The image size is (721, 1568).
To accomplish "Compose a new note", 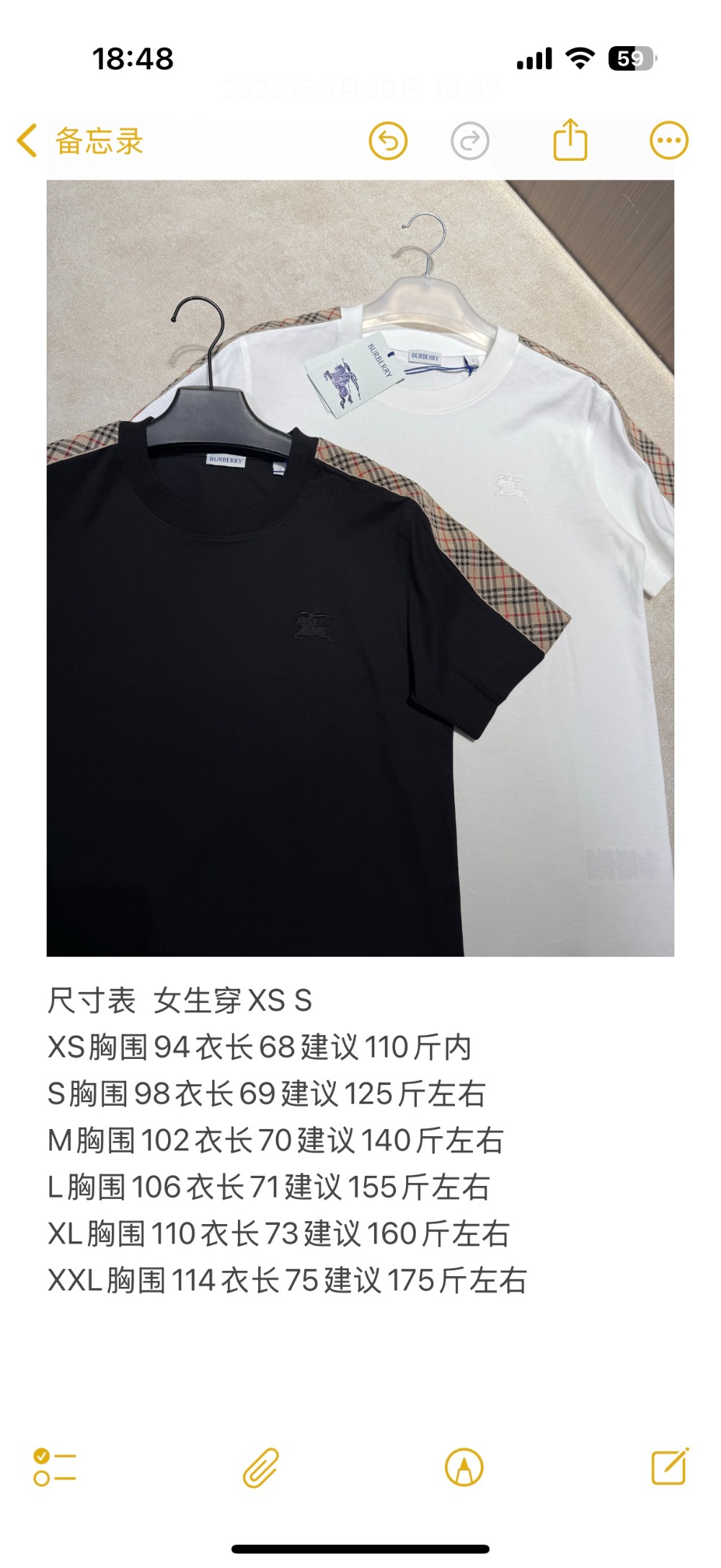I will tap(669, 1466).
